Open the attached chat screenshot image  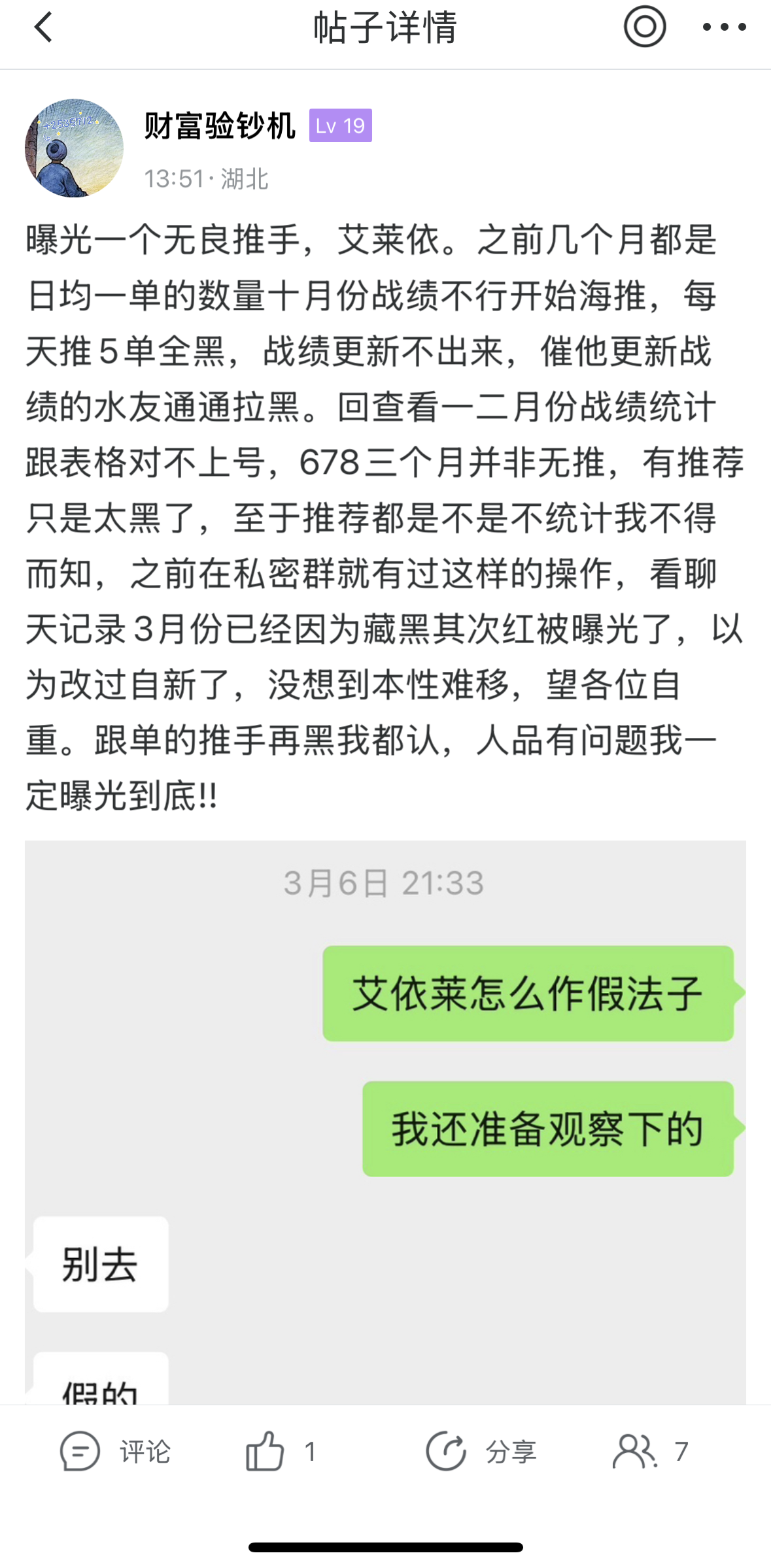pyautogui.click(x=385, y=1121)
